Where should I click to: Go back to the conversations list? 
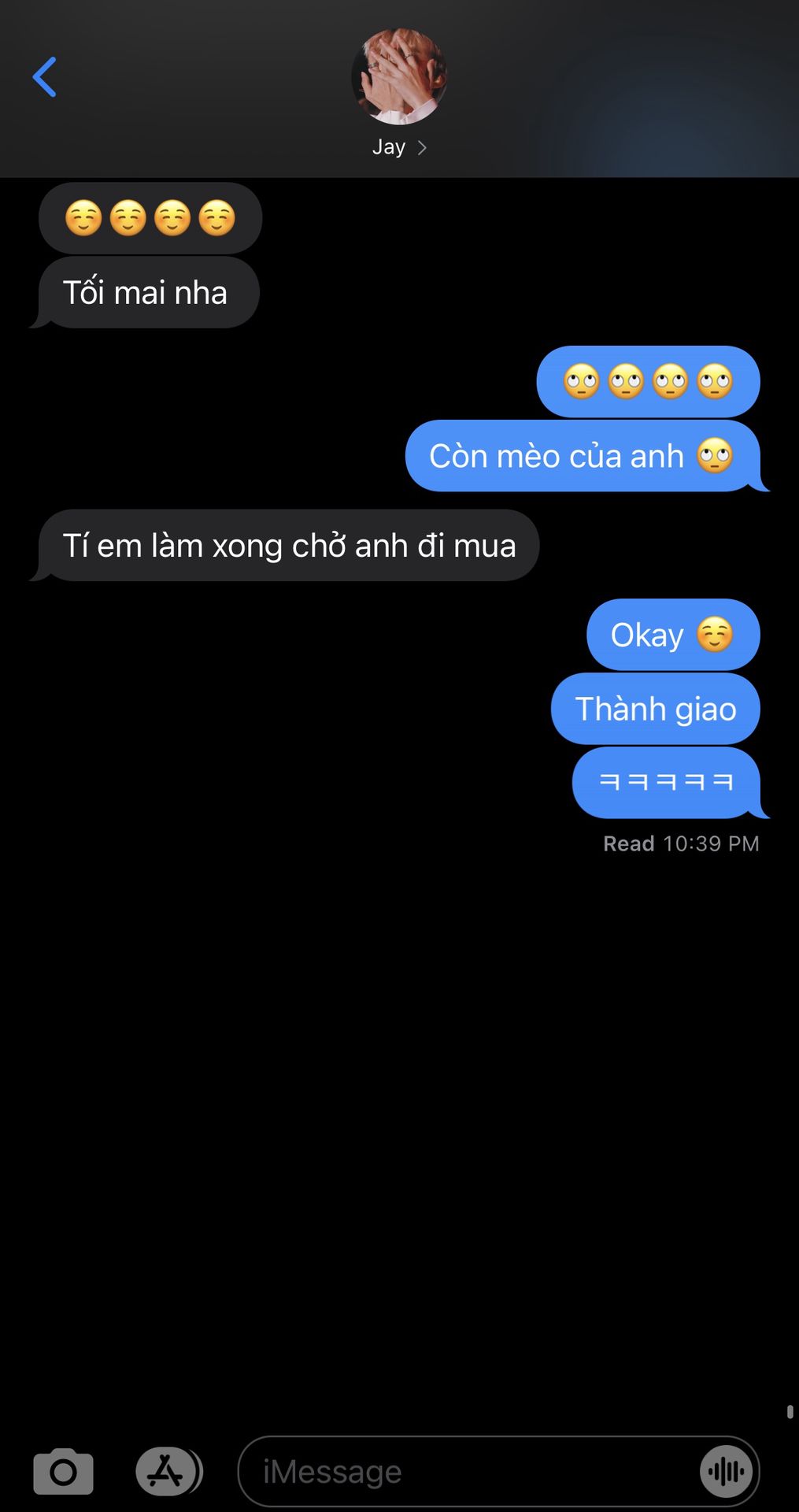[x=45, y=77]
